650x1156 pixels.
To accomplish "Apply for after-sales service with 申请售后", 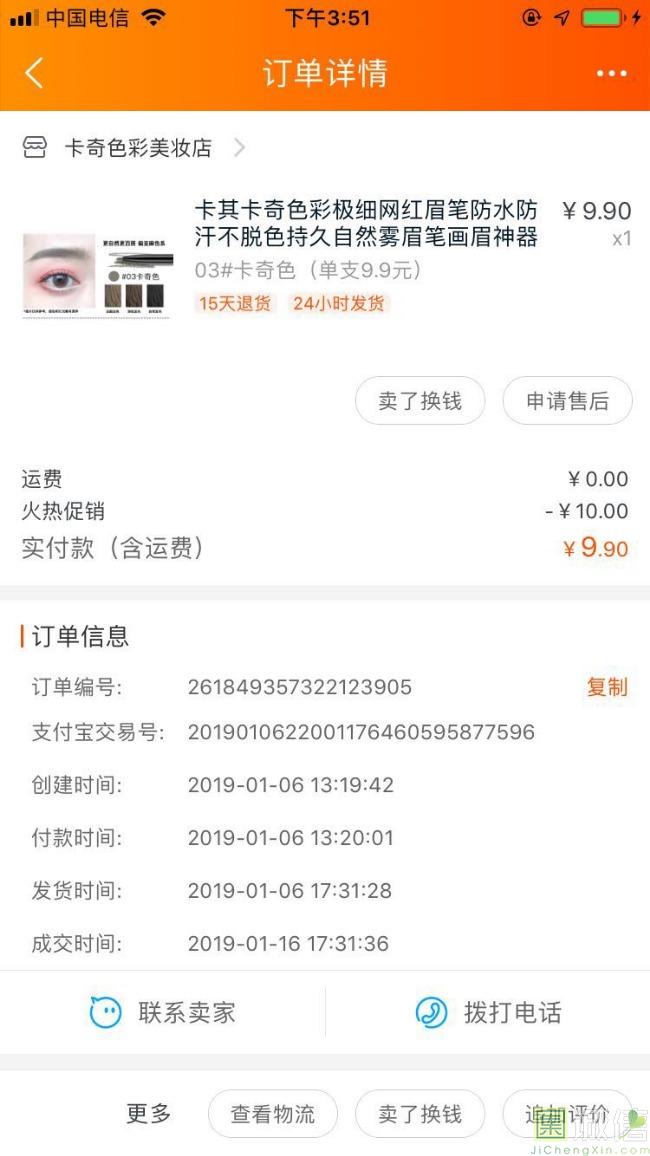I will click(567, 401).
